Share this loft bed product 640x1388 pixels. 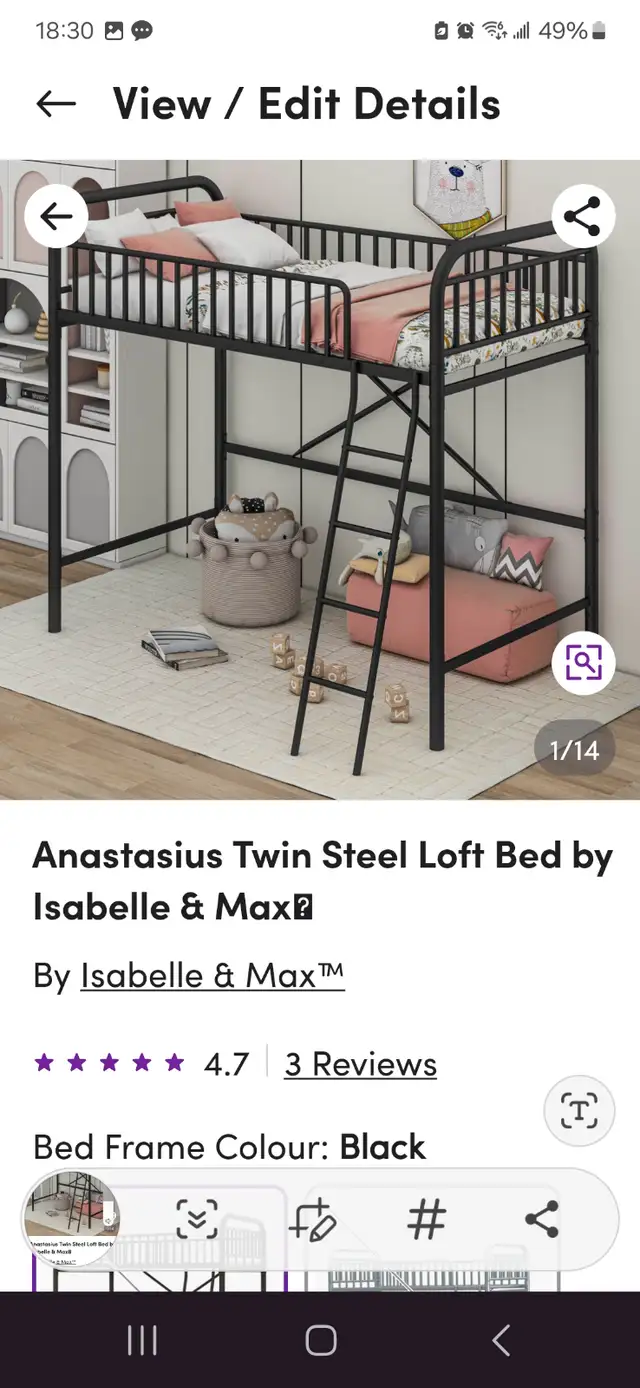[x=583, y=216]
